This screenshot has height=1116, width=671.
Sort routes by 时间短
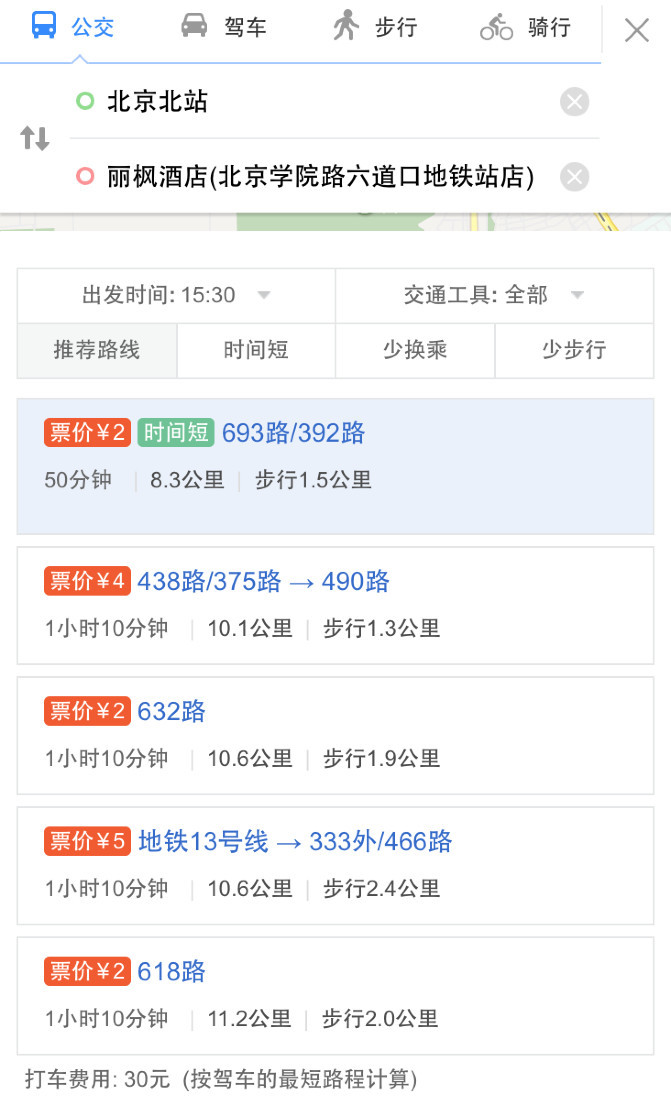click(x=256, y=350)
